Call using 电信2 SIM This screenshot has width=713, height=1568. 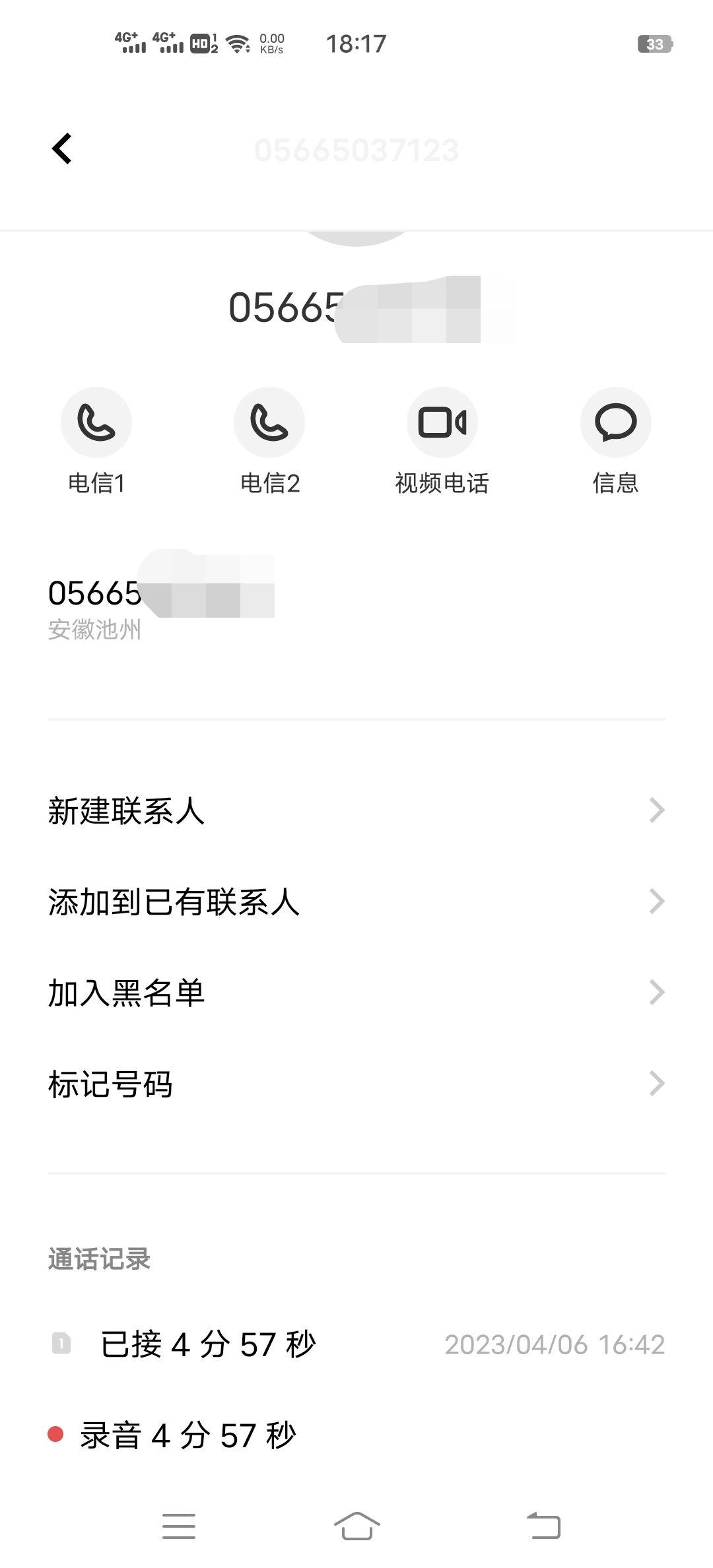[269, 423]
